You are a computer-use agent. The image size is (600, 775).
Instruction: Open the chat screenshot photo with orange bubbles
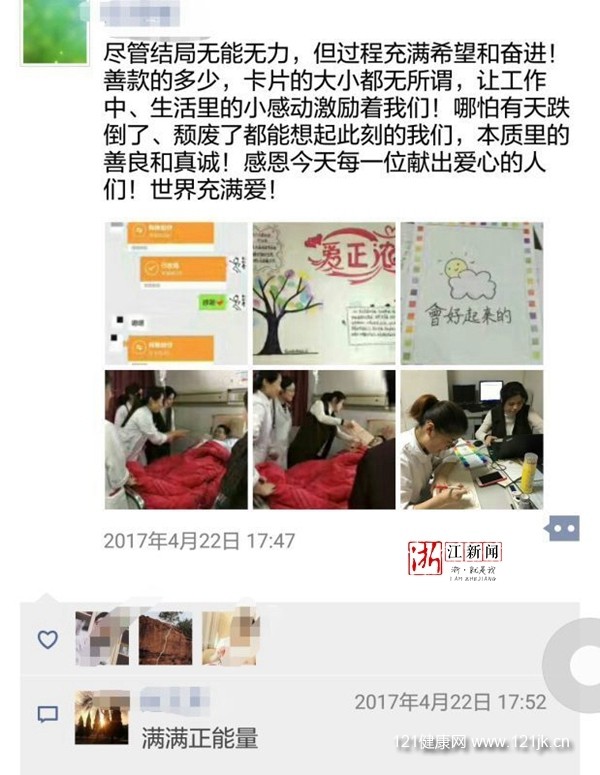[175, 293]
